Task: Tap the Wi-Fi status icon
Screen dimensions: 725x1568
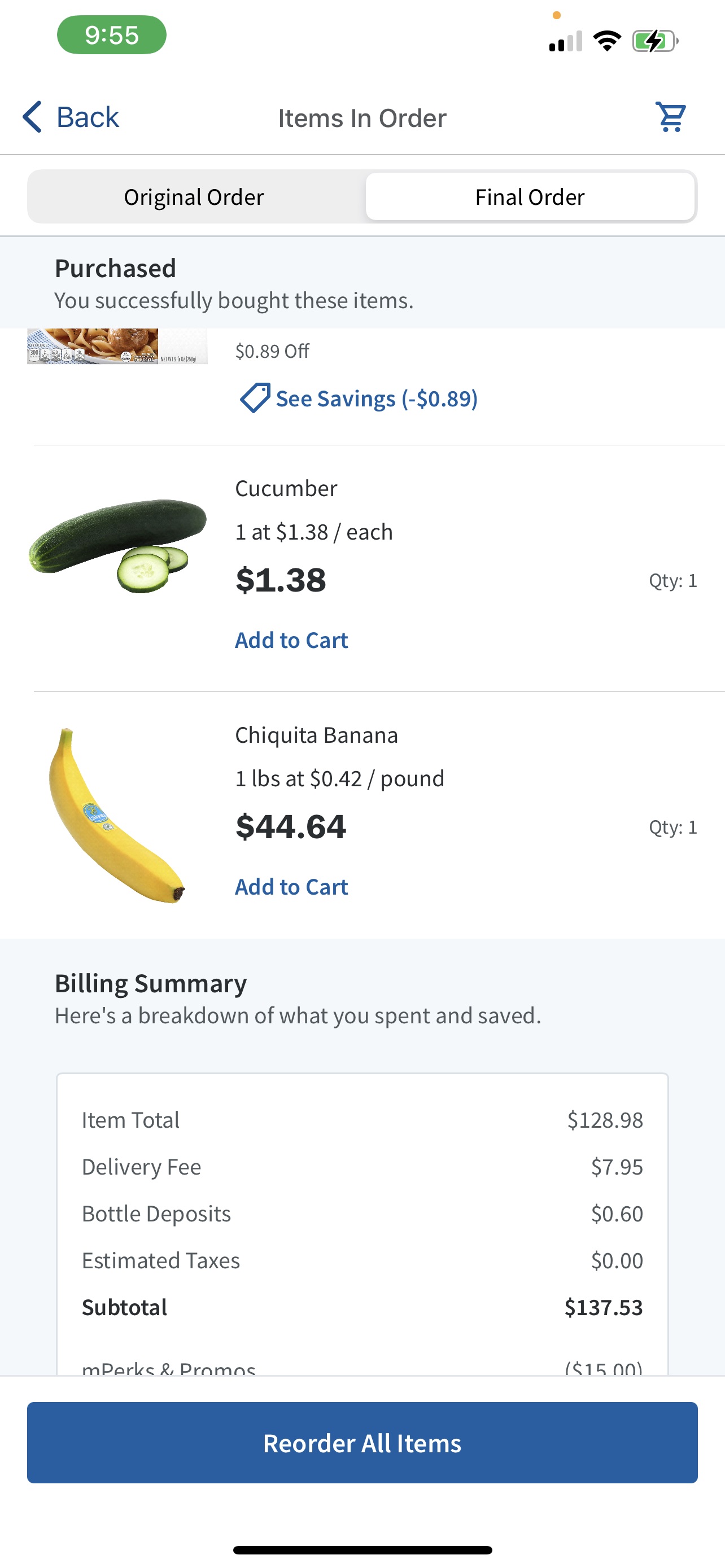Action: click(606, 40)
